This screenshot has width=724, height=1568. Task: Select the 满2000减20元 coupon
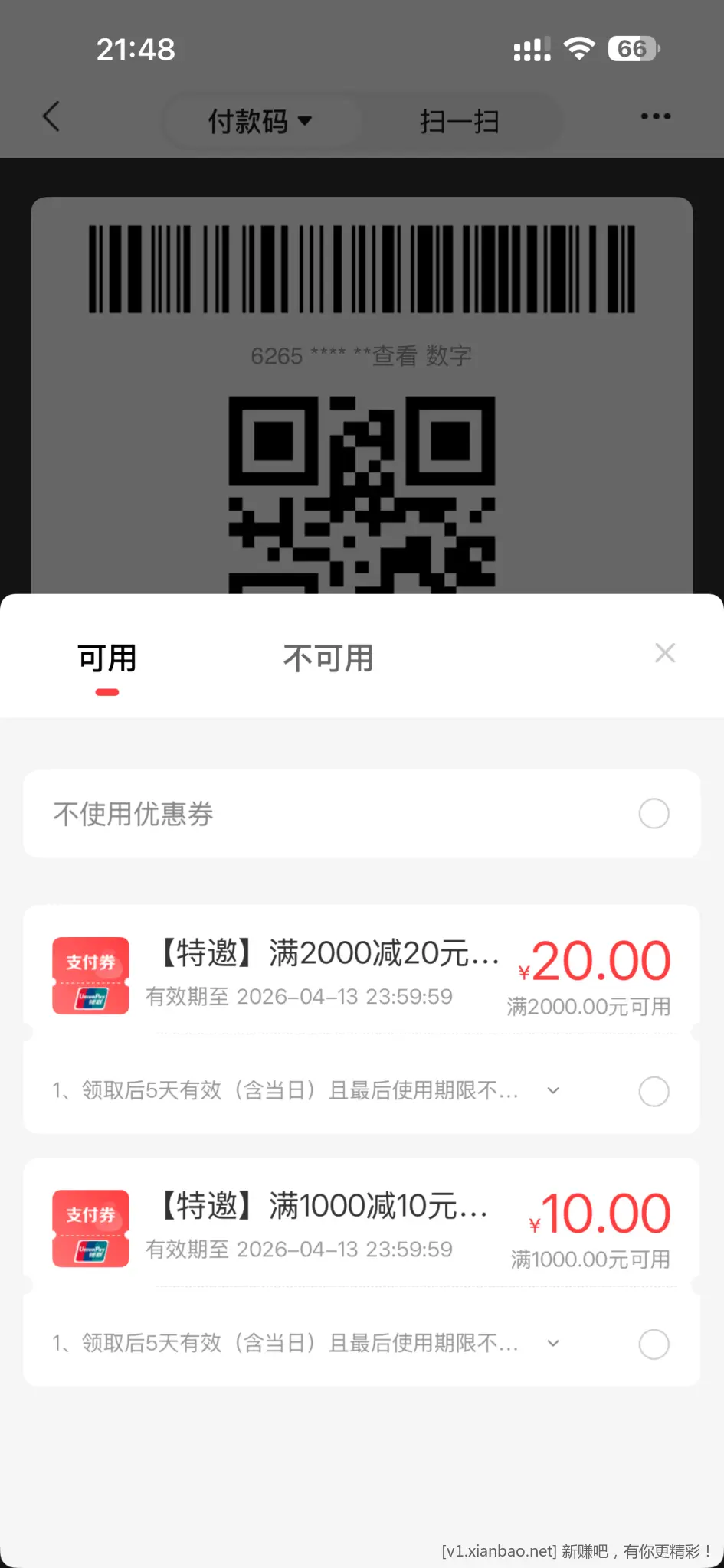point(653,1091)
